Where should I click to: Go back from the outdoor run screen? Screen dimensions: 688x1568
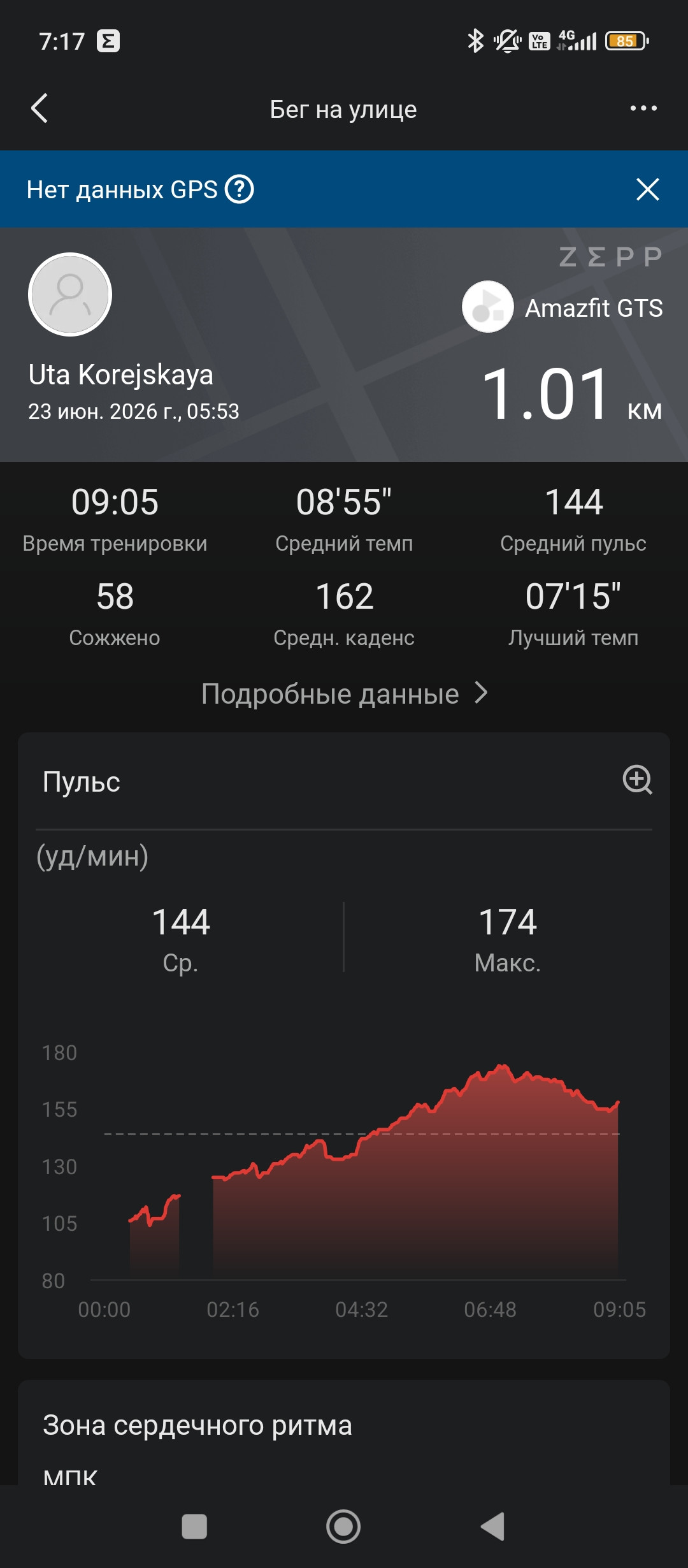pos(39,108)
